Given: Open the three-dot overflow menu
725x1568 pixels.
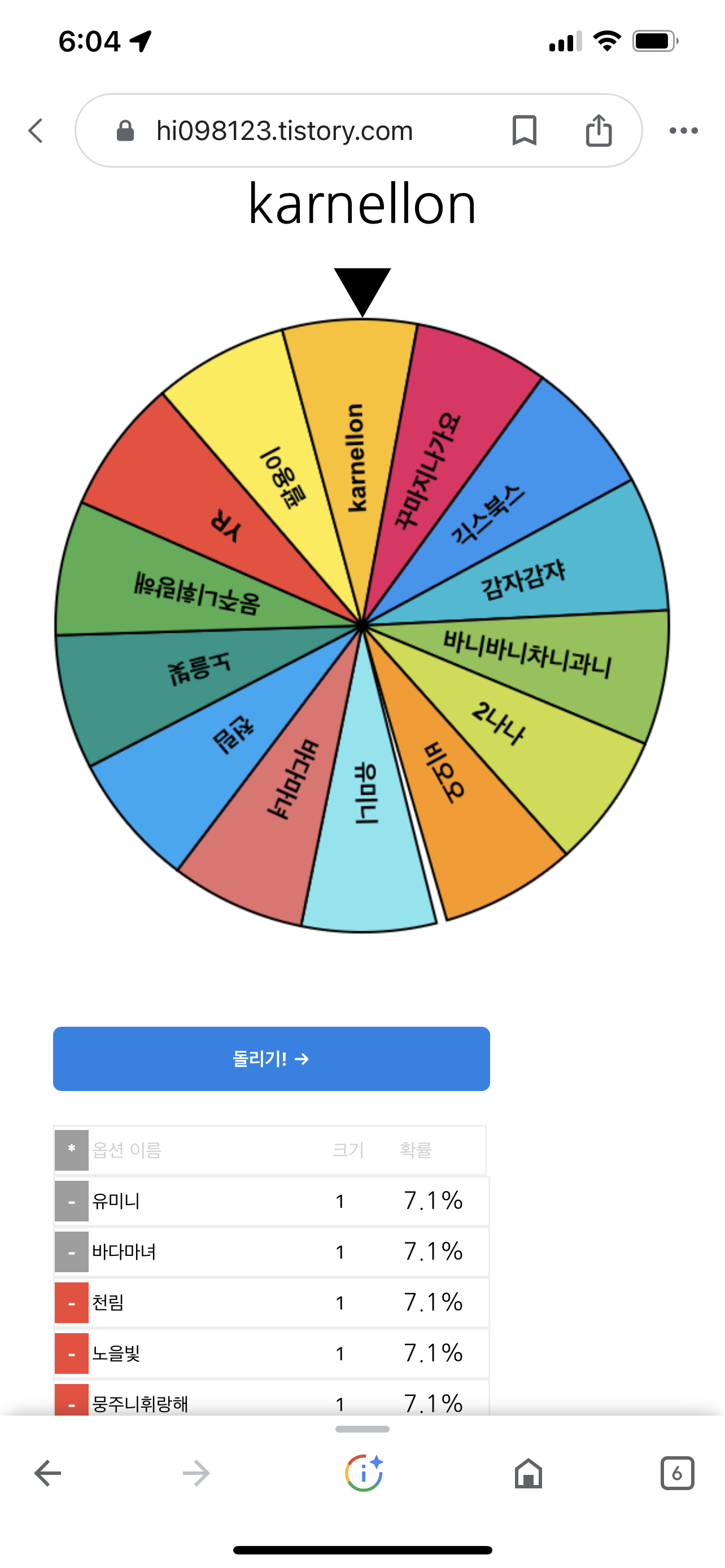Looking at the screenshot, I should pos(683,130).
